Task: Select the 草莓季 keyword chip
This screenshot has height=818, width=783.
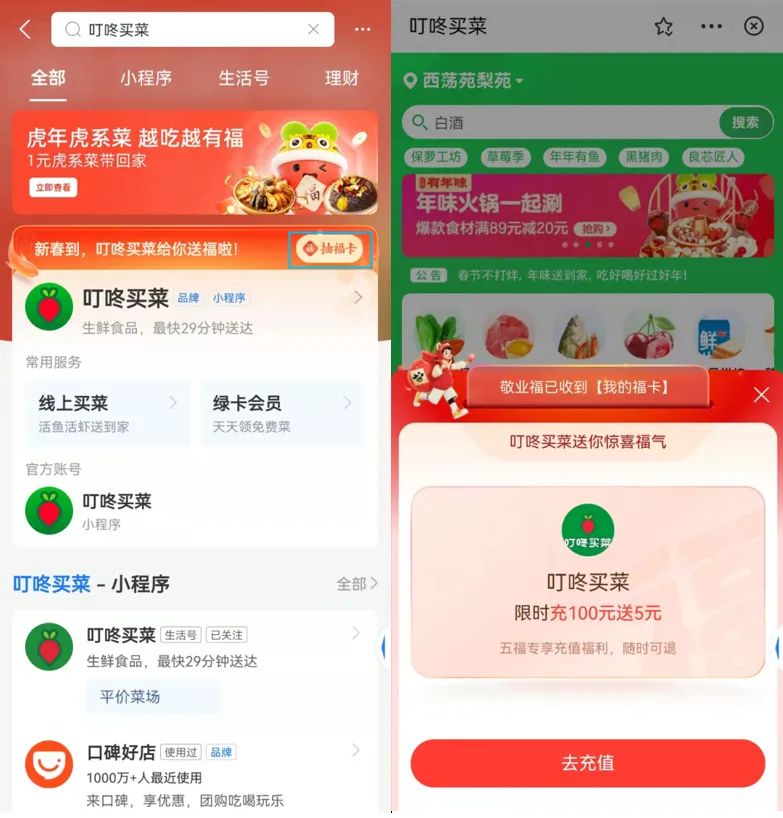Action: 505,157
